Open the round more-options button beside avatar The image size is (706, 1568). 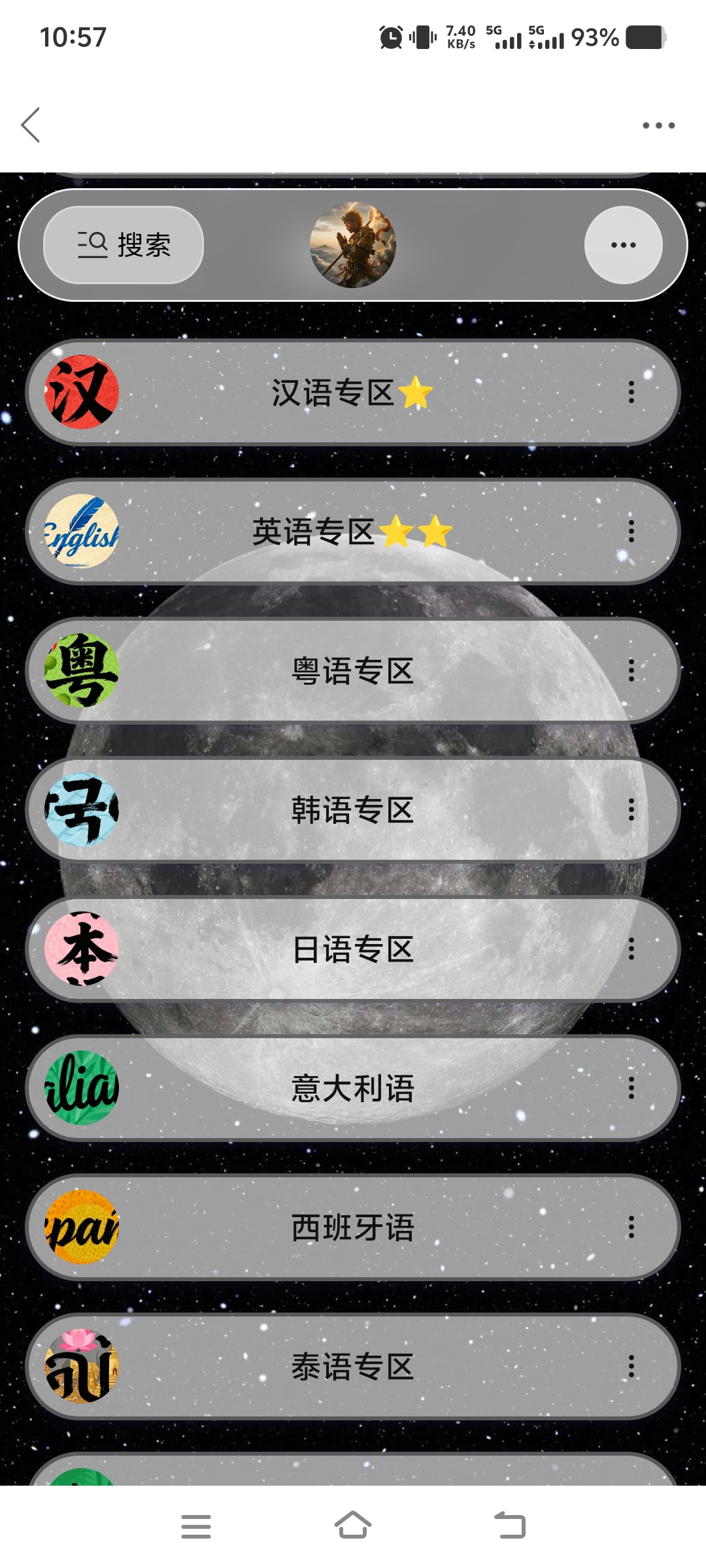623,245
